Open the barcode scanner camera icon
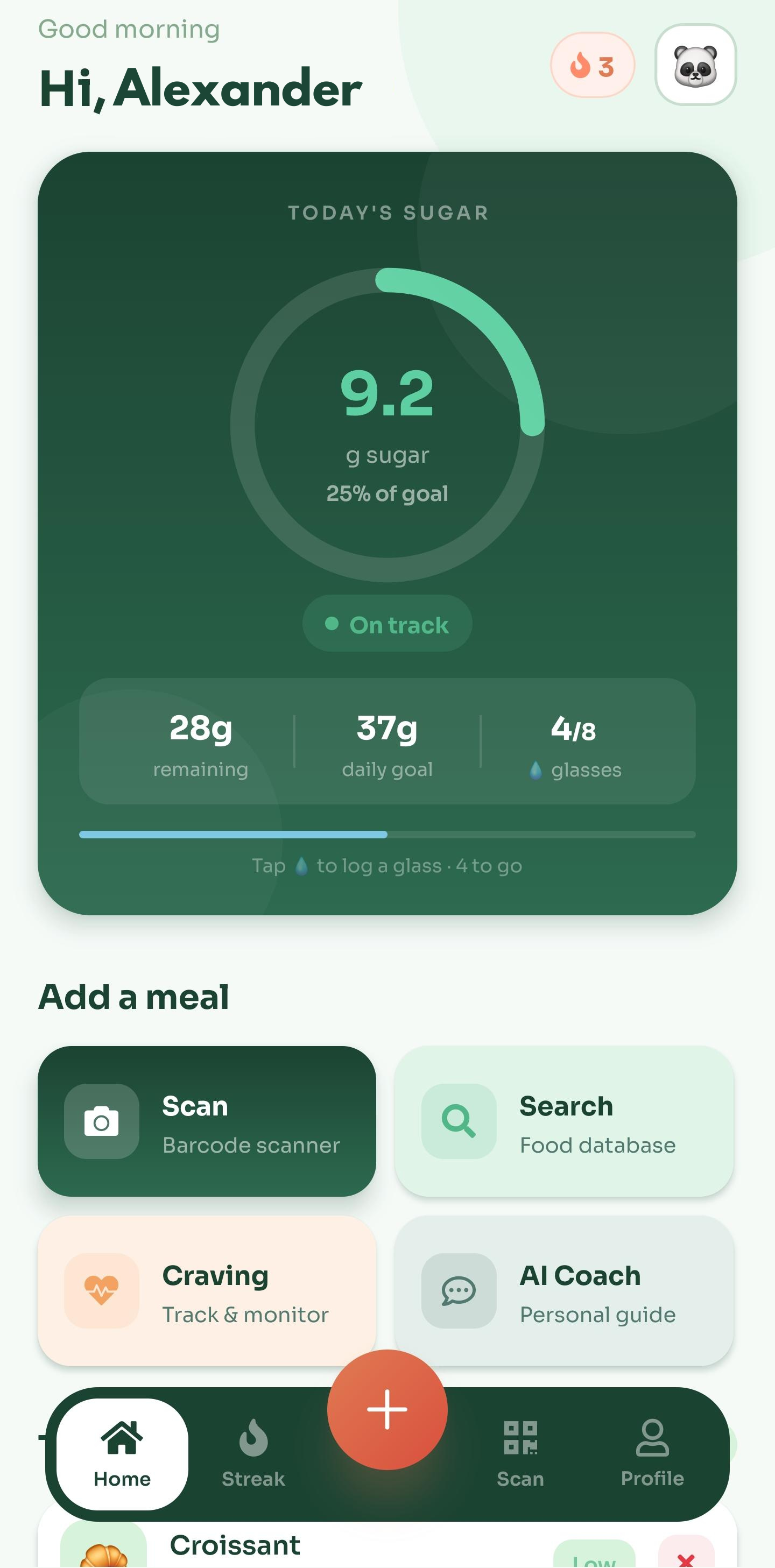 (101, 1122)
